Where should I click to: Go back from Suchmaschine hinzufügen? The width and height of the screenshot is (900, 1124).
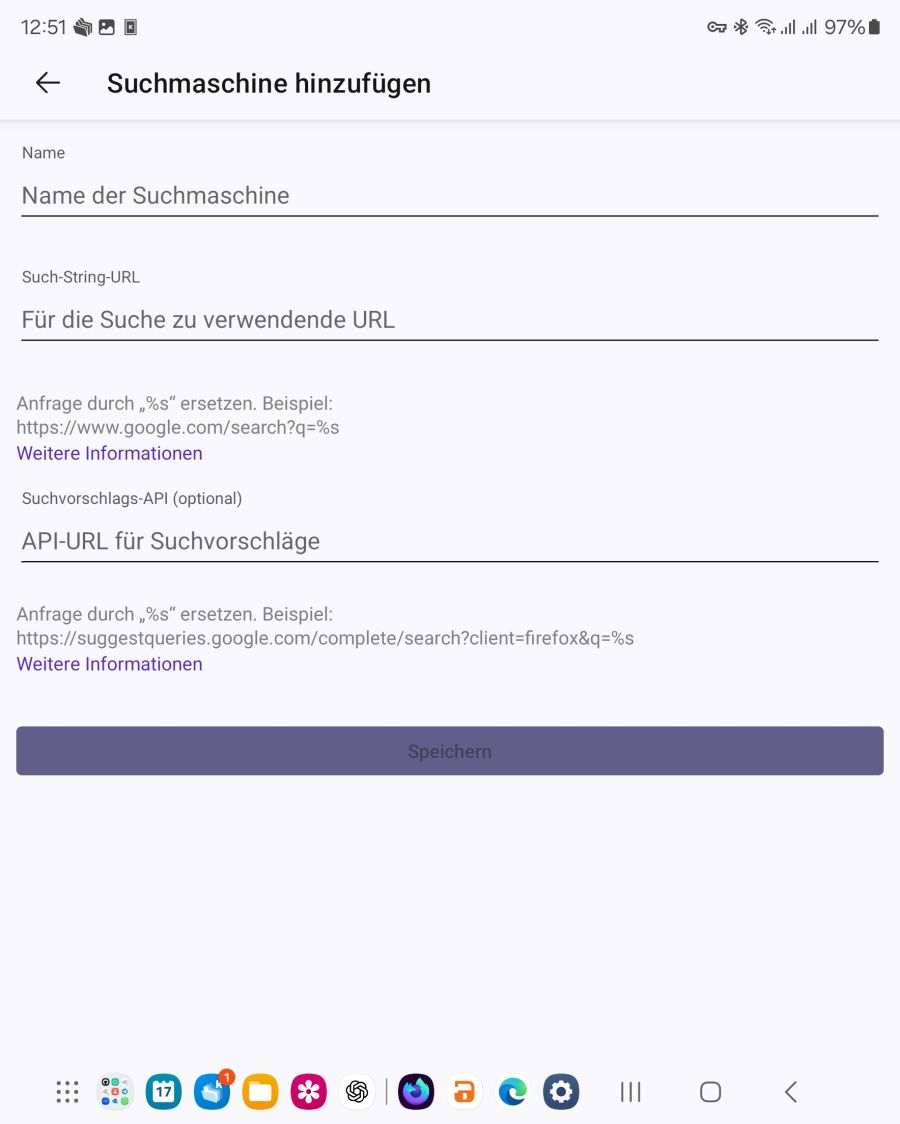pyautogui.click(x=48, y=83)
